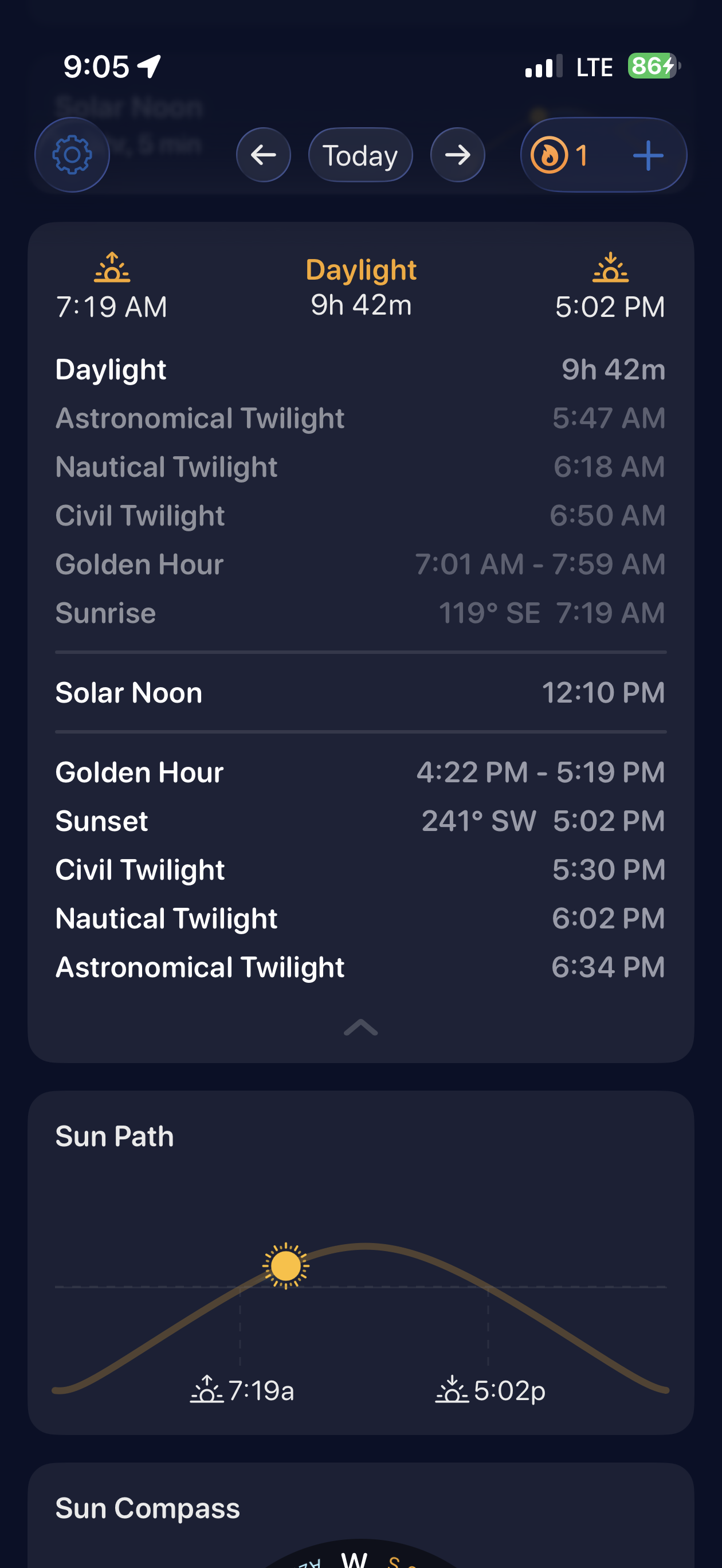This screenshot has height=1568, width=722.
Task: Tap the location arrow in the status bar
Action: [x=148, y=65]
